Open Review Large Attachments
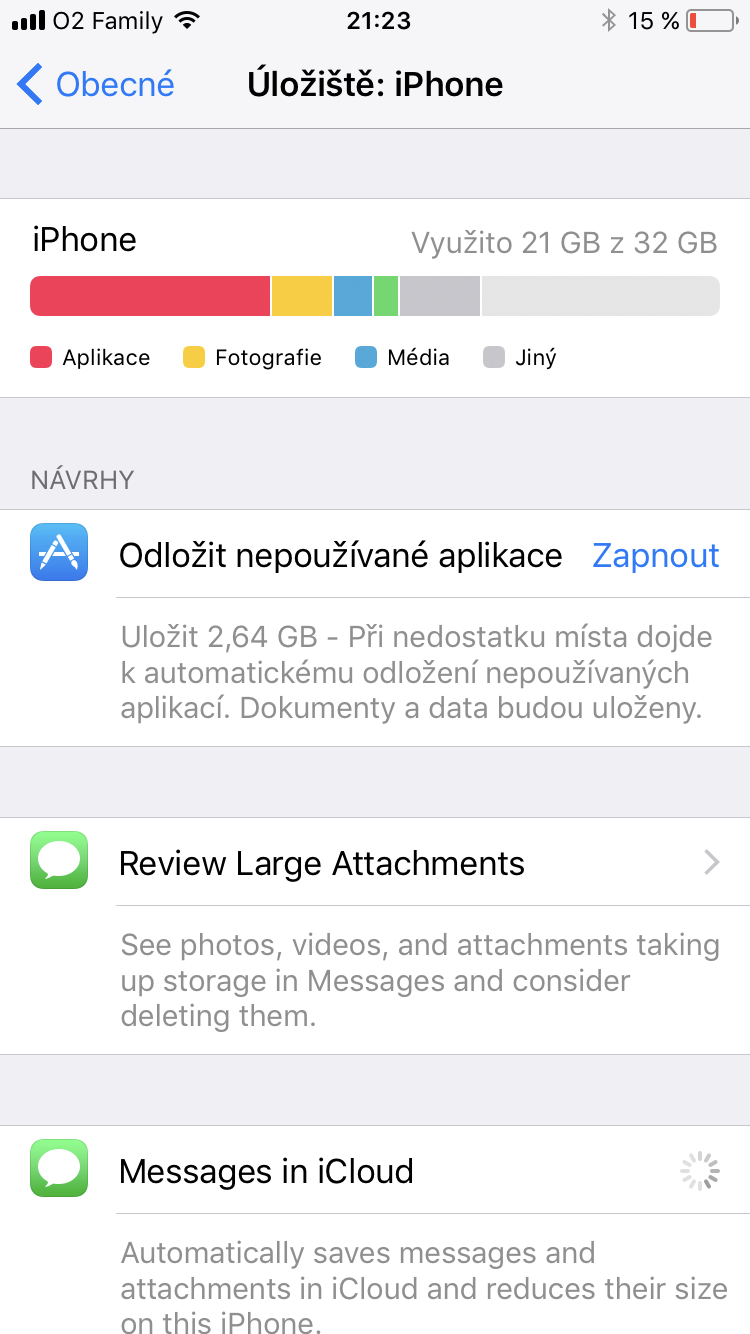This screenshot has width=750, height=1334. [375, 863]
